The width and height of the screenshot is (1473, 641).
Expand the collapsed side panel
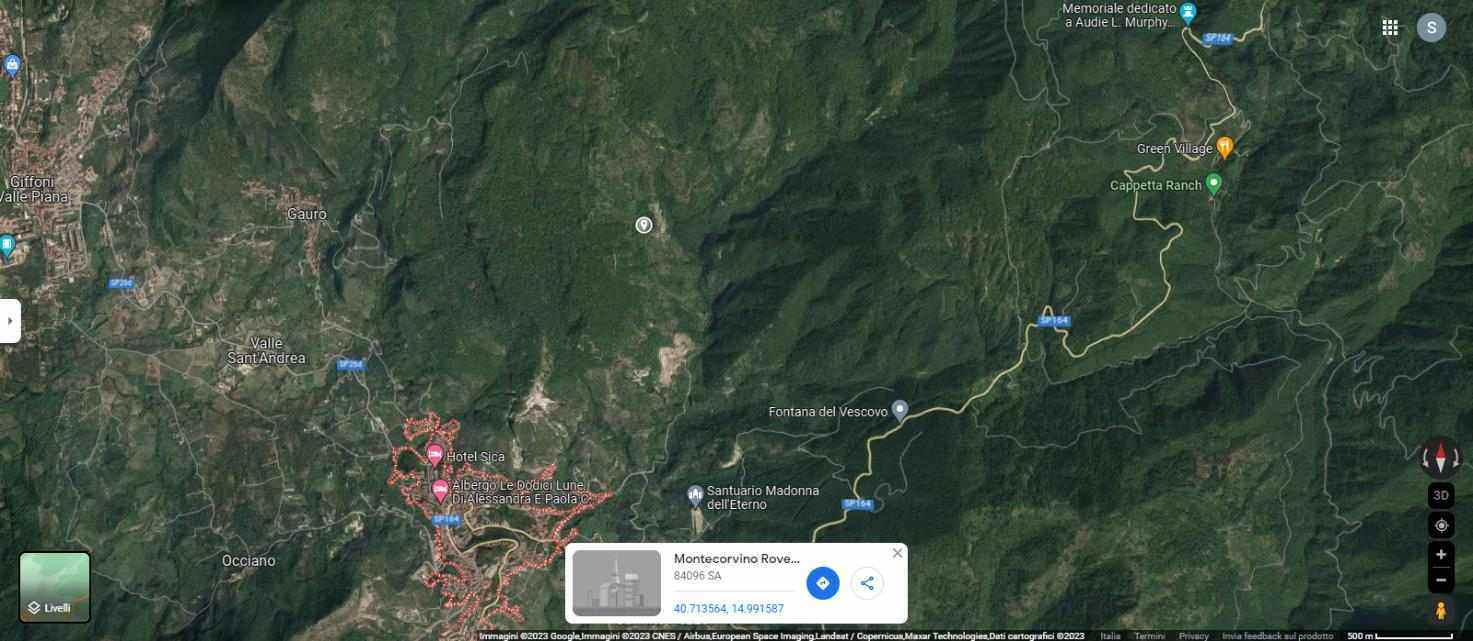(10, 321)
